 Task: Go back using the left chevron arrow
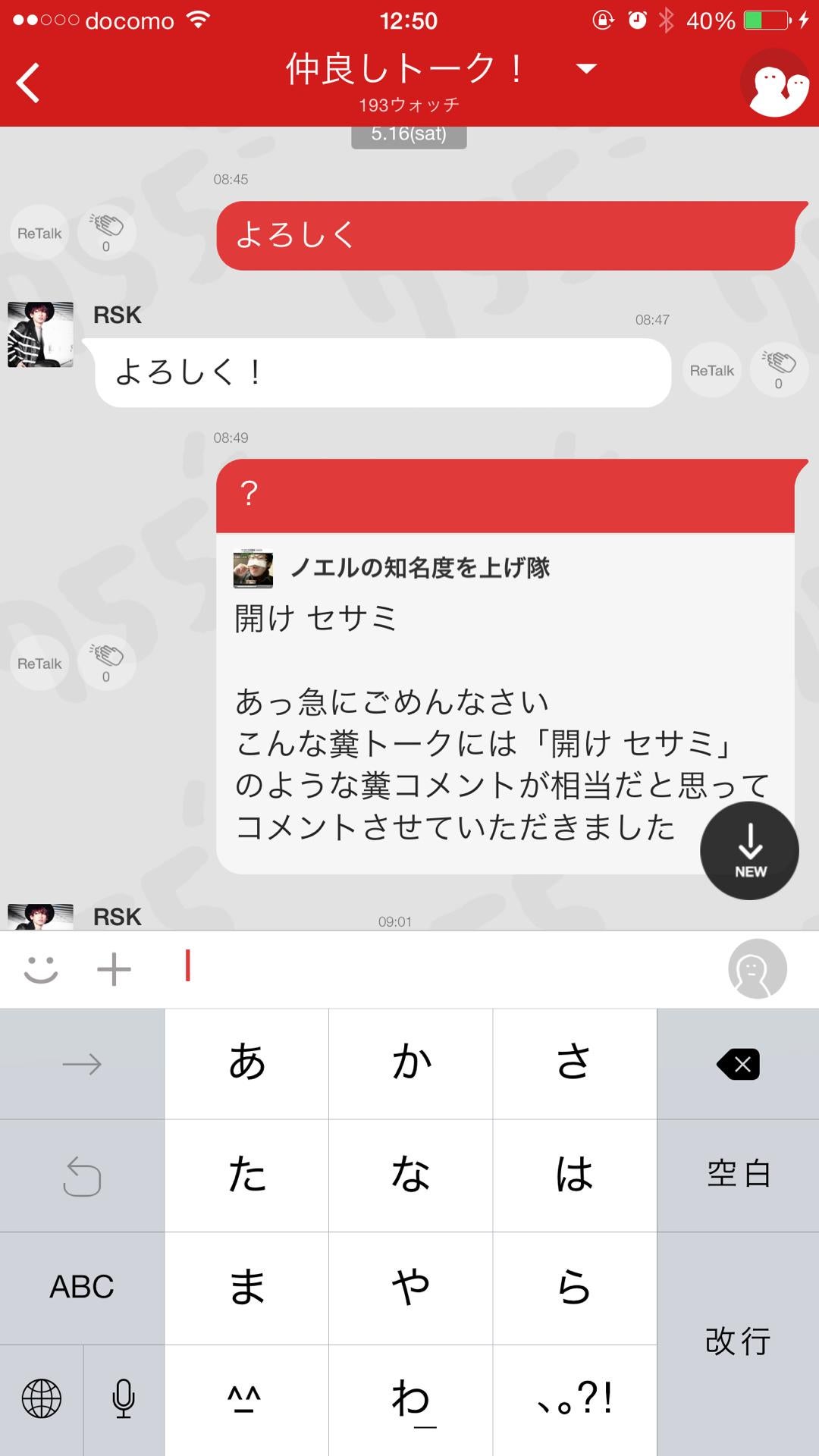[29, 82]
